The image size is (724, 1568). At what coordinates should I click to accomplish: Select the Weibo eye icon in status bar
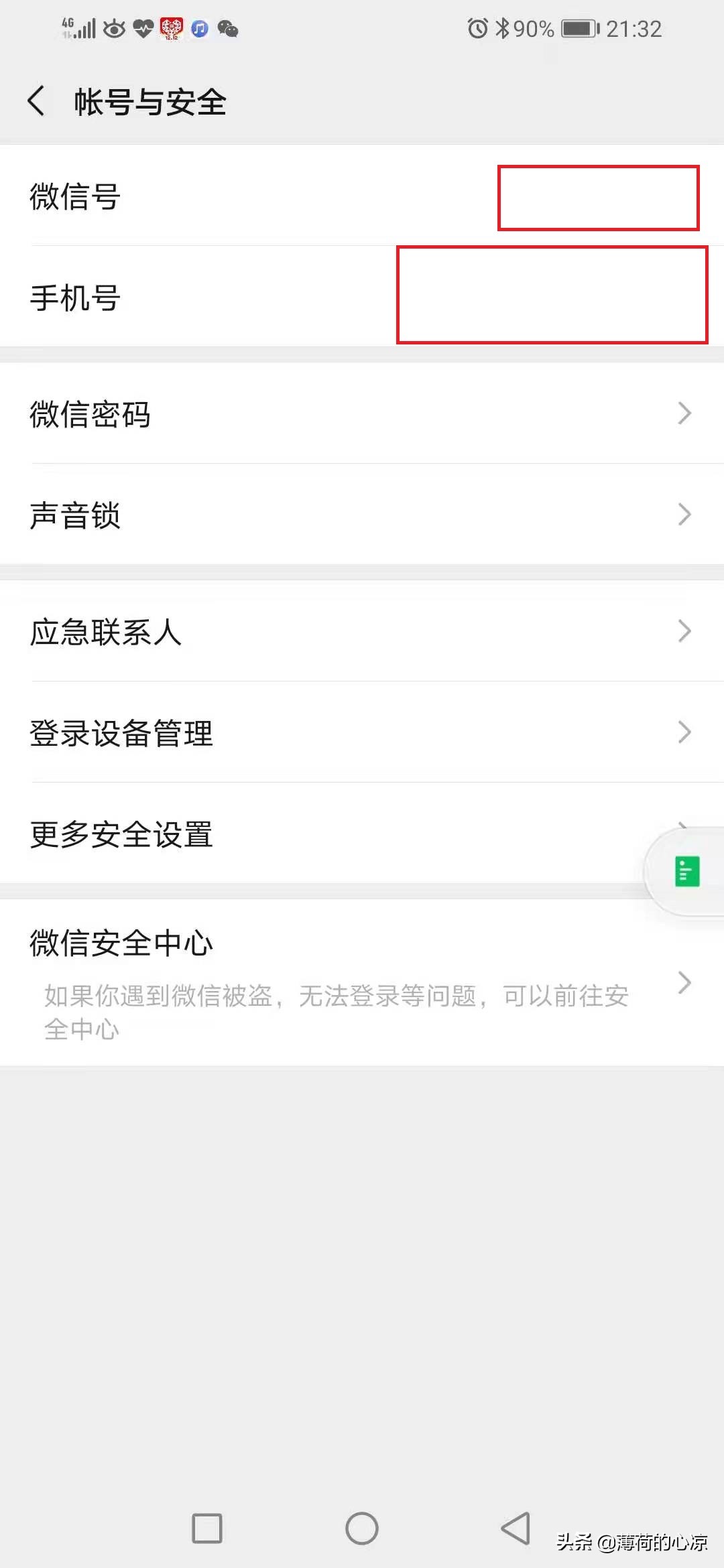[x=114, y=29]
